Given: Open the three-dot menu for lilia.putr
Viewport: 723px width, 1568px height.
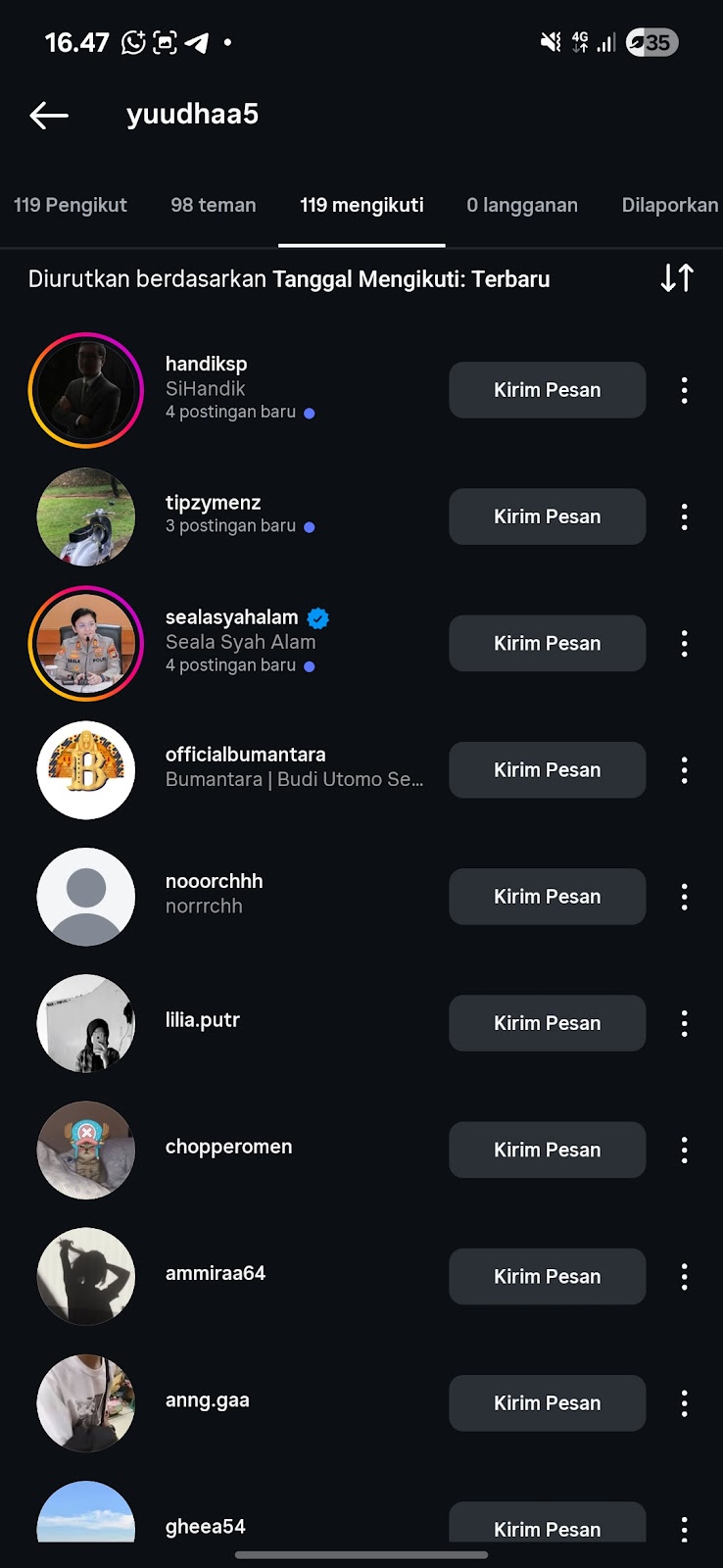Looking at the screenshot, I should click(685, 1023).
